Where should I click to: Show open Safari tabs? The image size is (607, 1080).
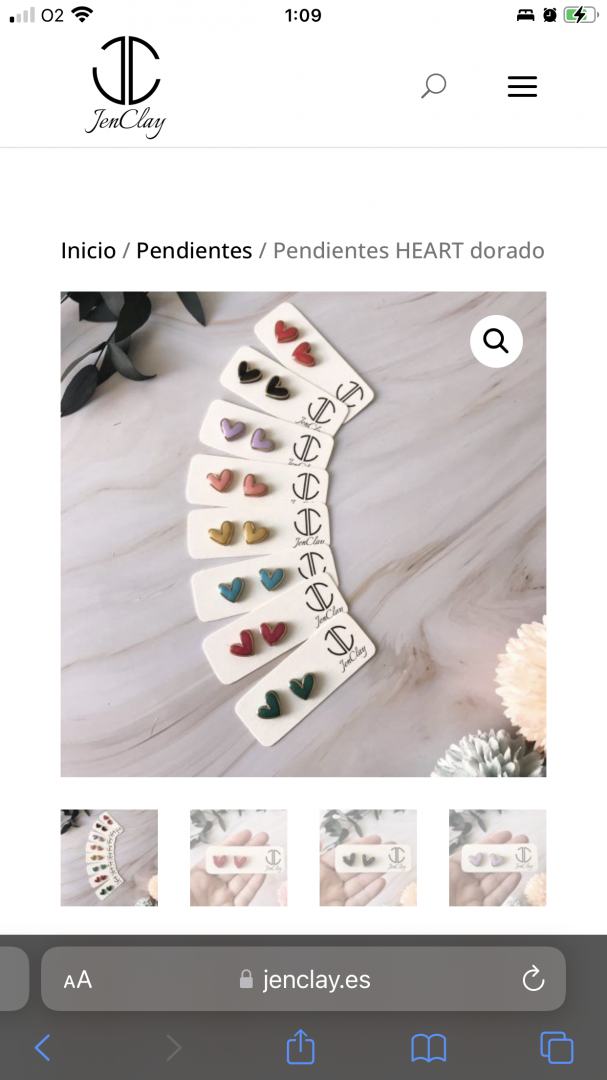557,1048
